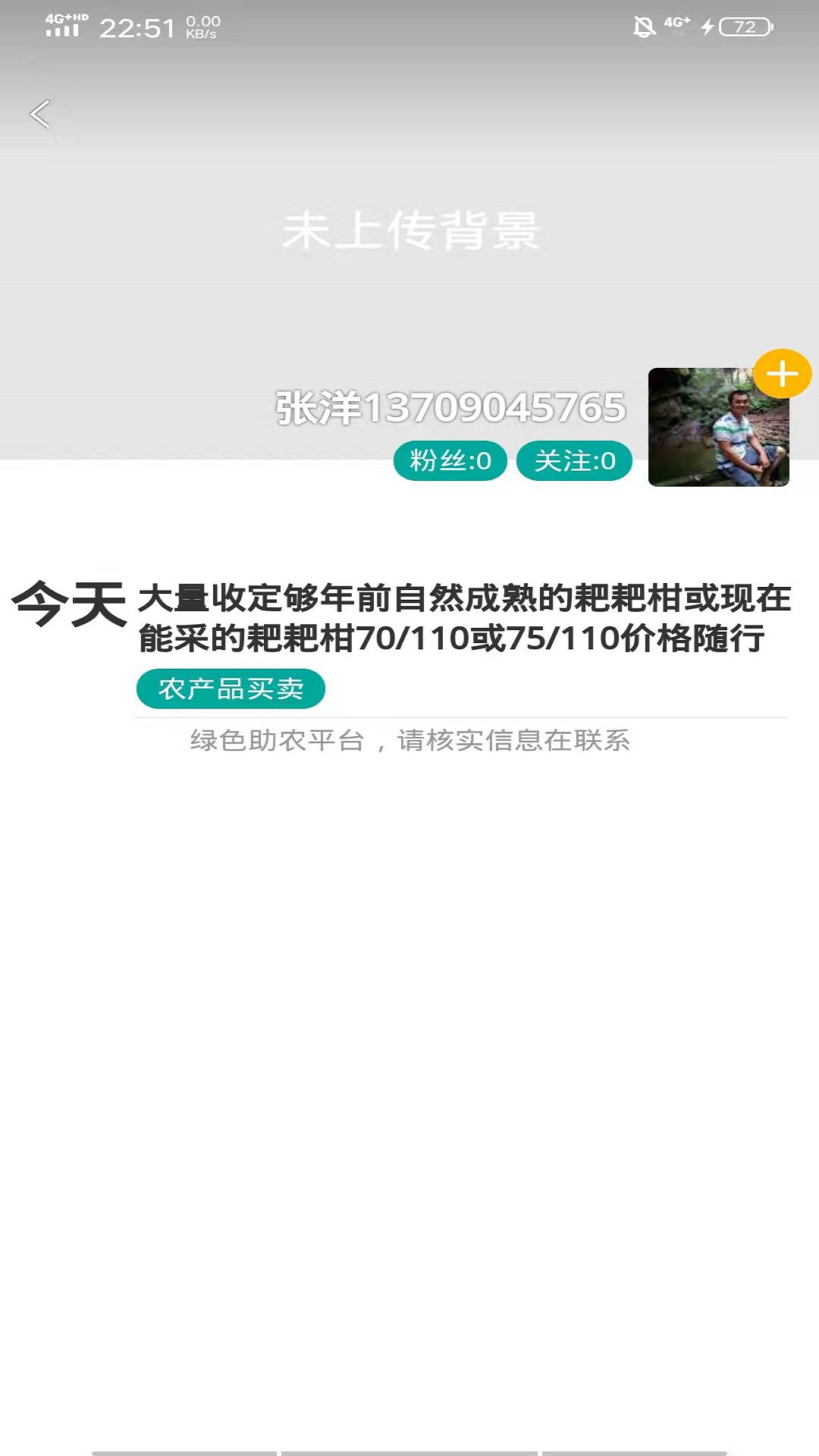This screenshot has height=1456, width=819.
Task: View the 粉丝 fans list
Action: (x=450, y=460)
